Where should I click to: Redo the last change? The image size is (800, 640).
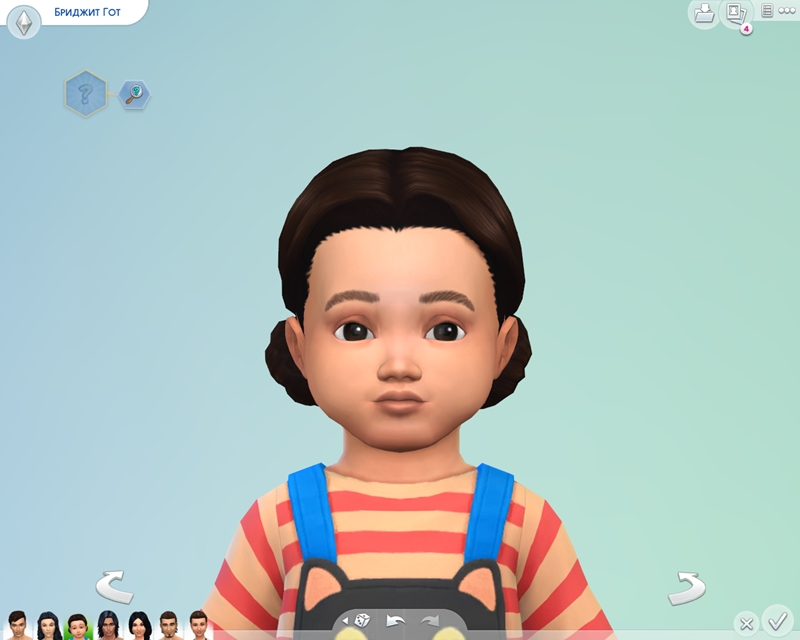[429, 622]
